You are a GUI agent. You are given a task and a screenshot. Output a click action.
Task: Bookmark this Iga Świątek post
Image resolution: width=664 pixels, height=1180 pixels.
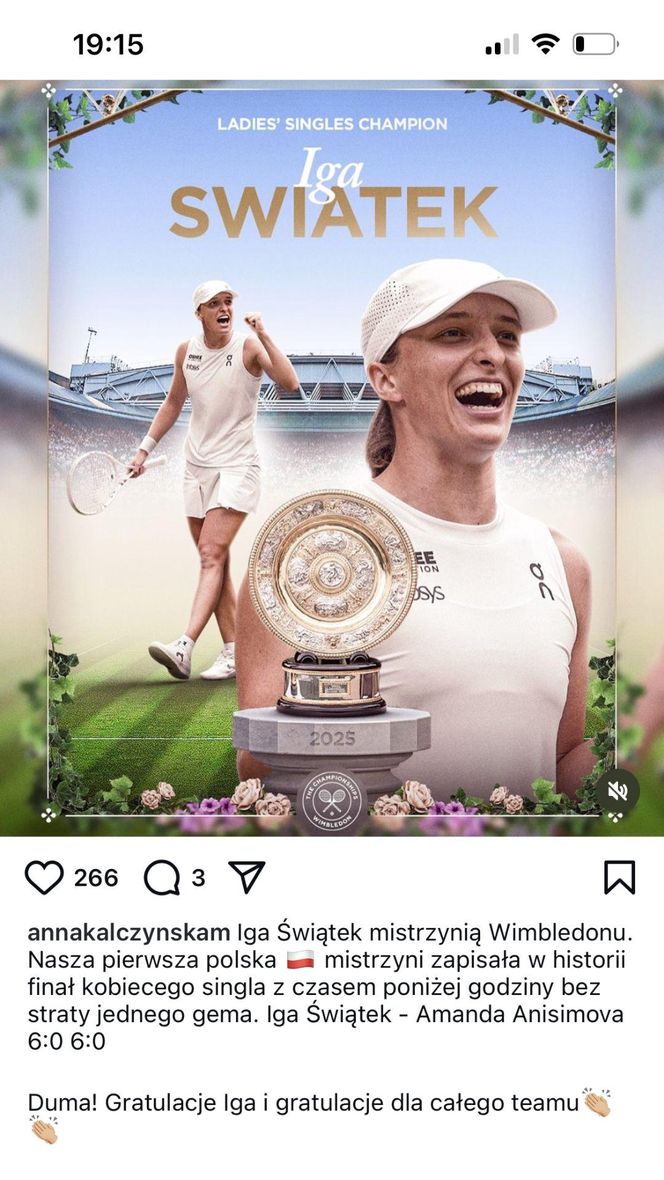point(619,877)
